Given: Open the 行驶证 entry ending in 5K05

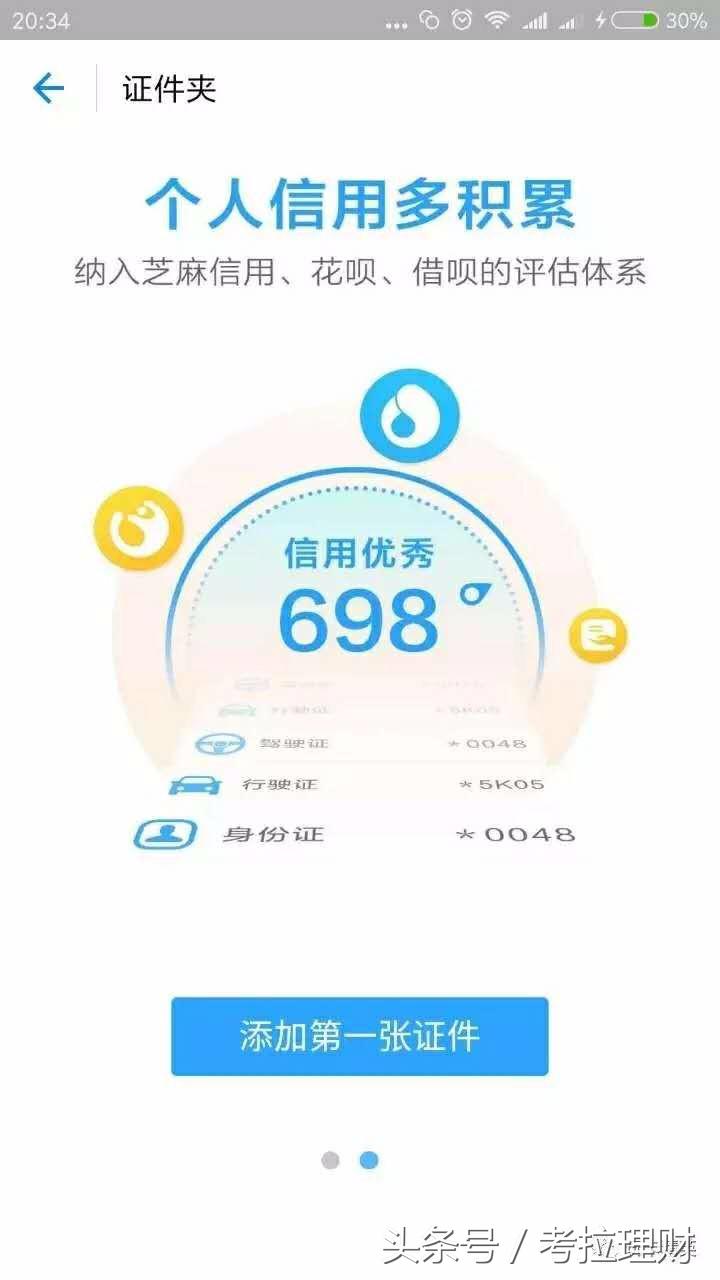Looking at the screenshot, I should 360,784.
